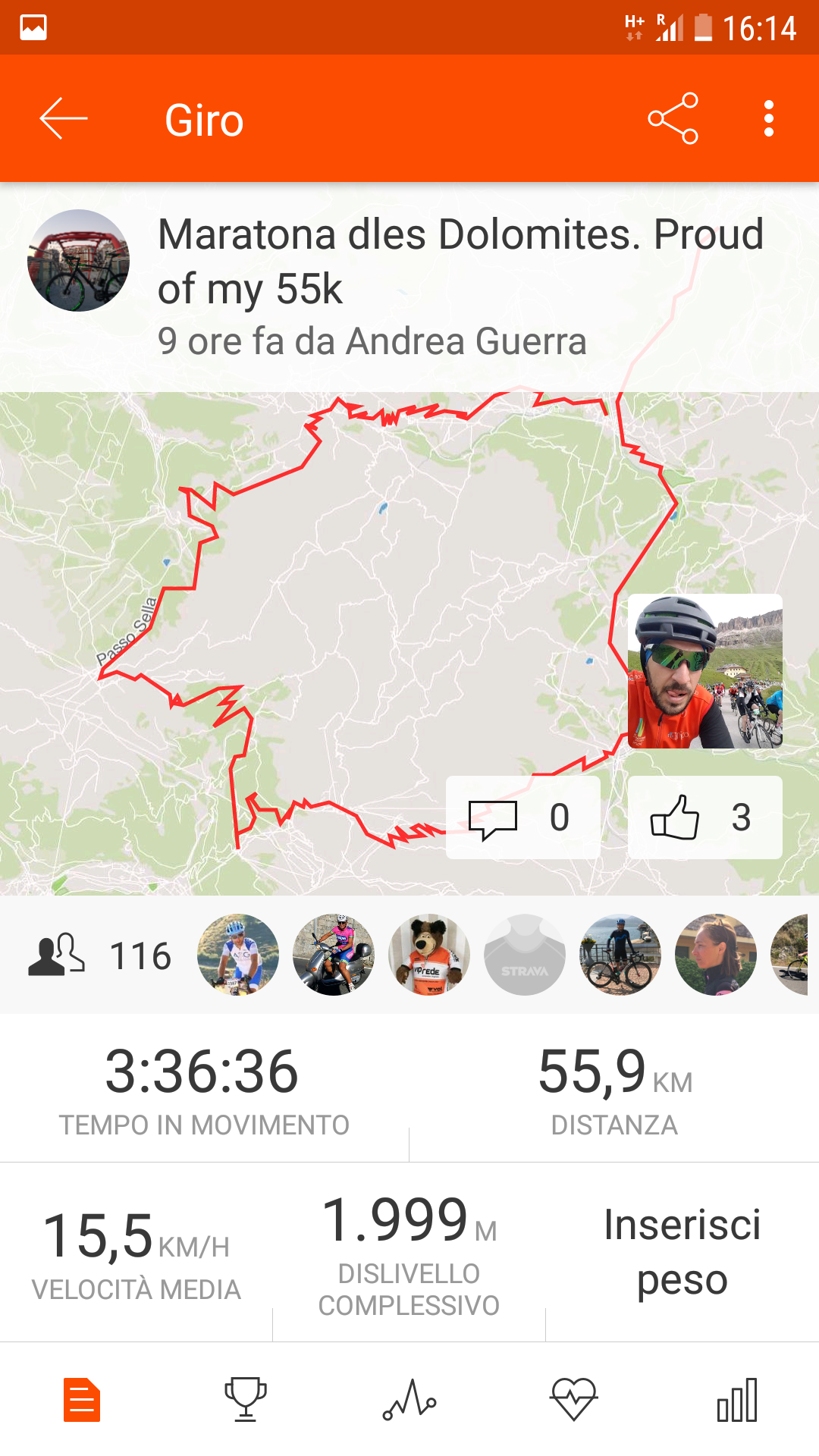Tap Inserisci peso to enter weight
The height and width of the screenshot is (1456, 819).
[682, 1252]
